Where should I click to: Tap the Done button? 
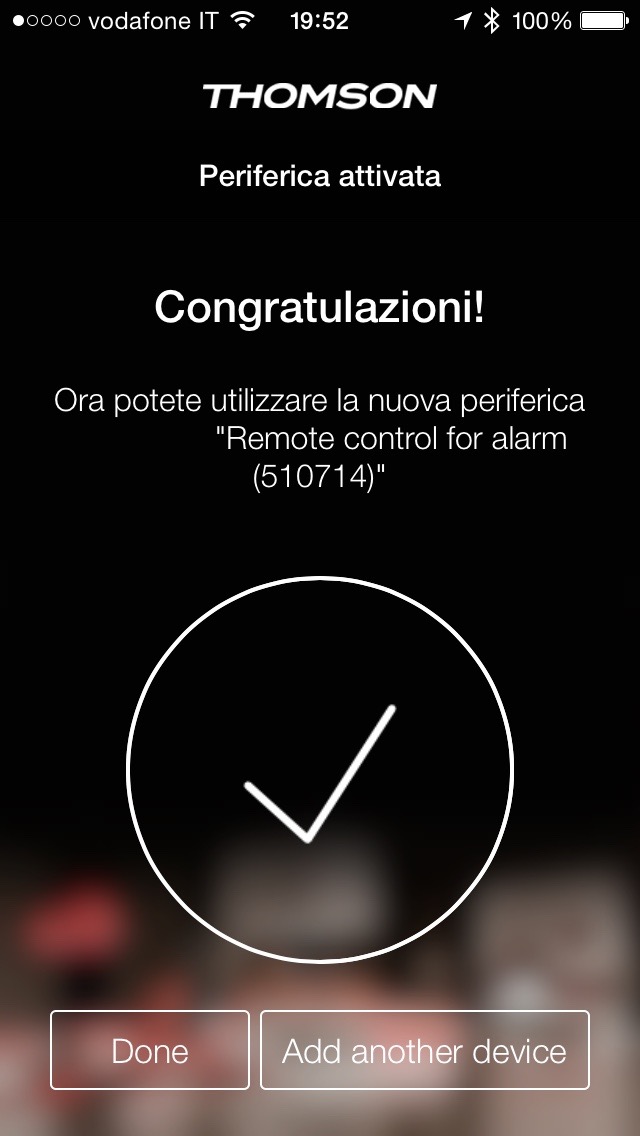tap(150, 1050)
